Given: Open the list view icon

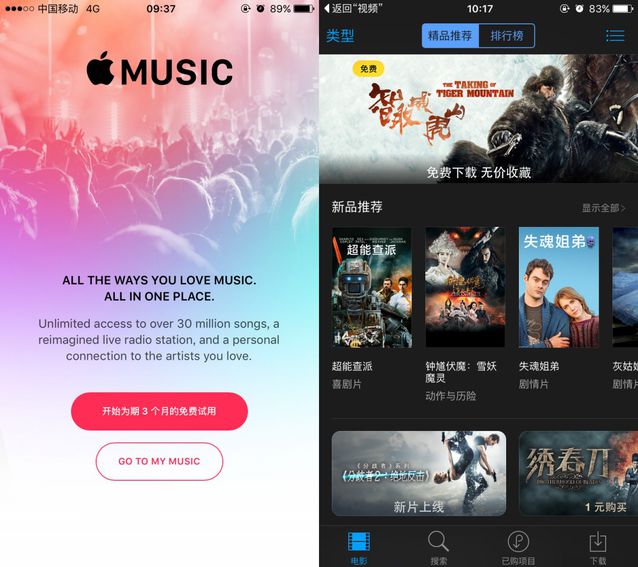Looking at the screenshot, I should click(x=615, y=36).
